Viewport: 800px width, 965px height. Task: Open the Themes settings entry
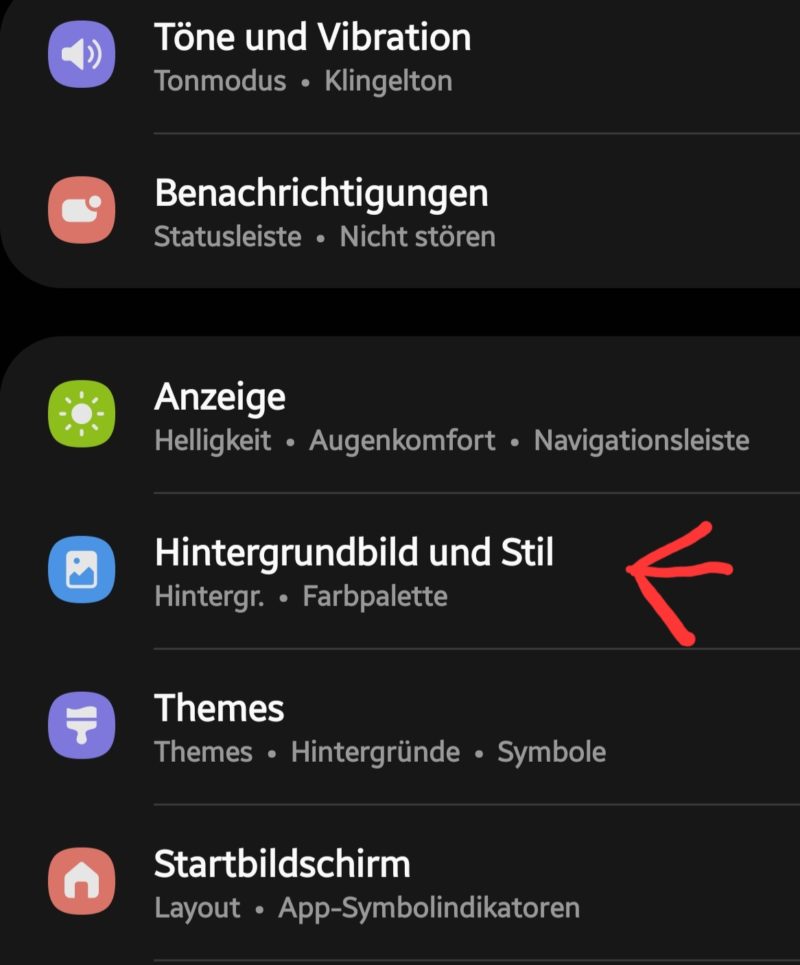220,708
